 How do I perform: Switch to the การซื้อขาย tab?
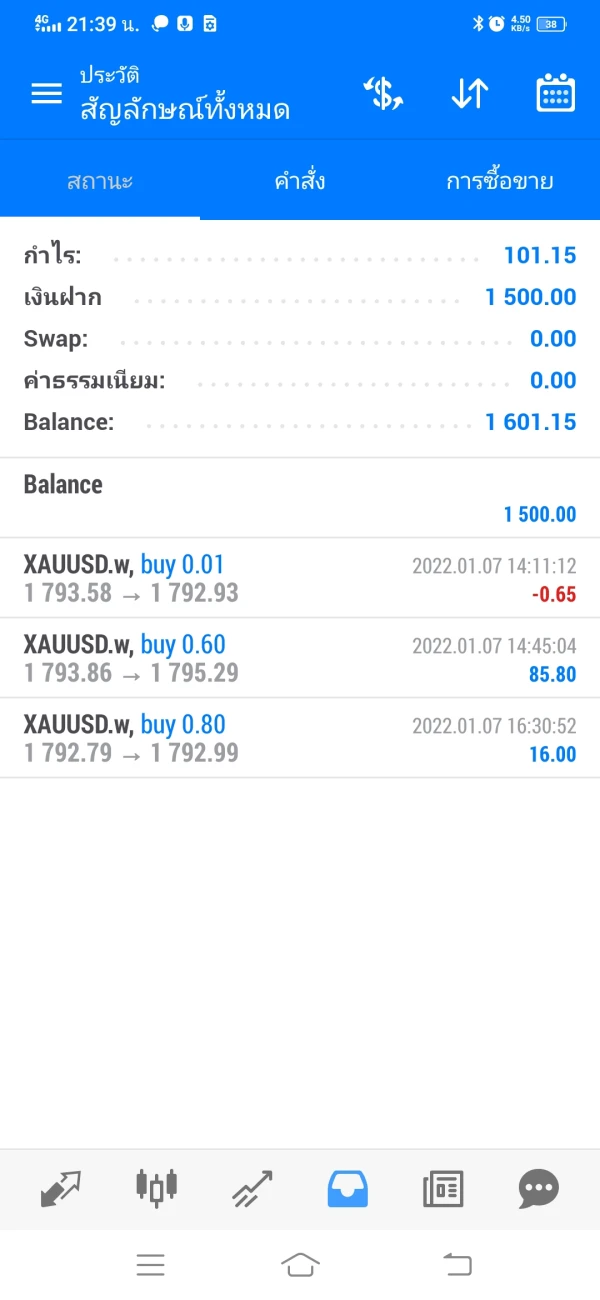tap(499, 181)
